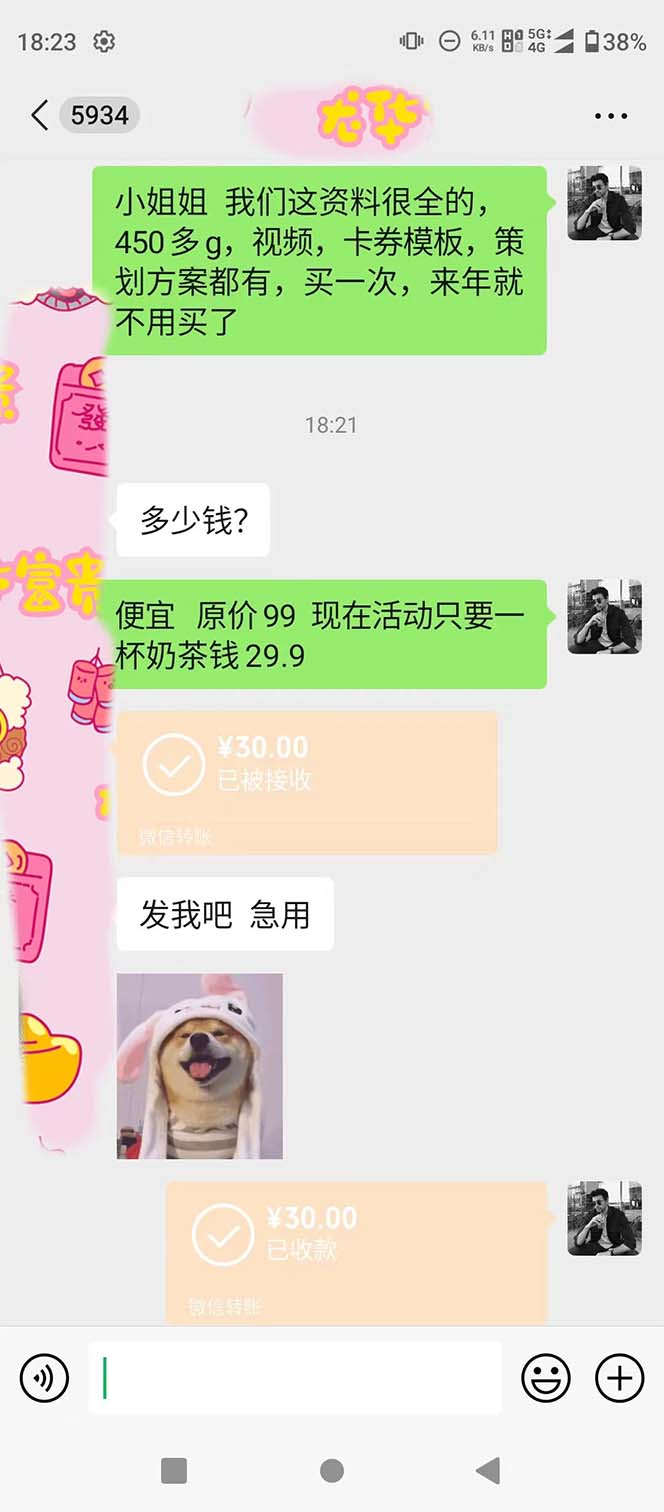Tap the system home button
Screen dimensions: 664x1512
click(x=332, y=1470)
